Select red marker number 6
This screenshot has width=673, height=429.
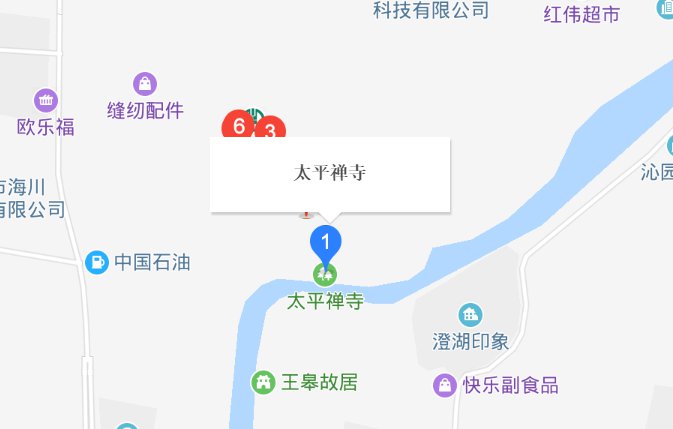tap(237, 126)
